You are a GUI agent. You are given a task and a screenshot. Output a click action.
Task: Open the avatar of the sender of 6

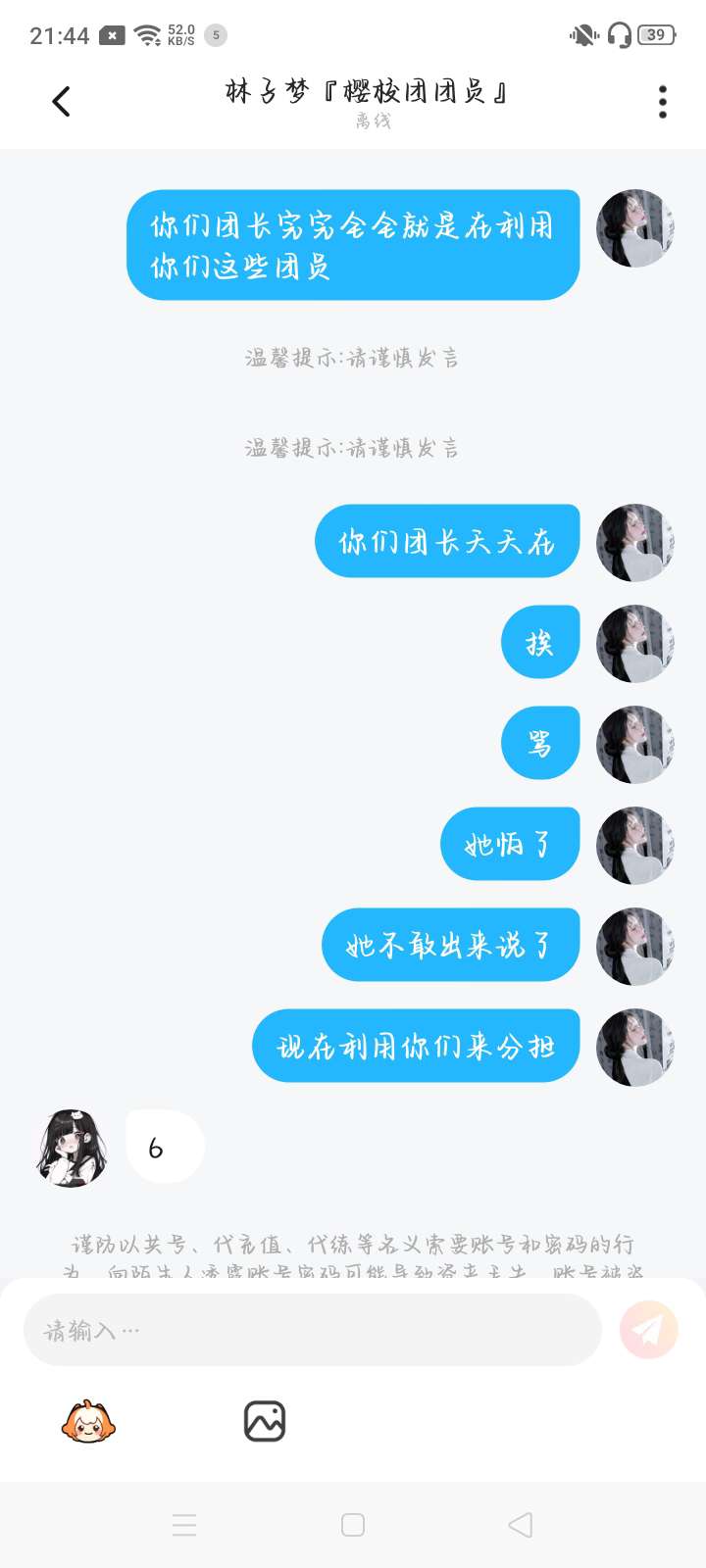click(73, 1148)
